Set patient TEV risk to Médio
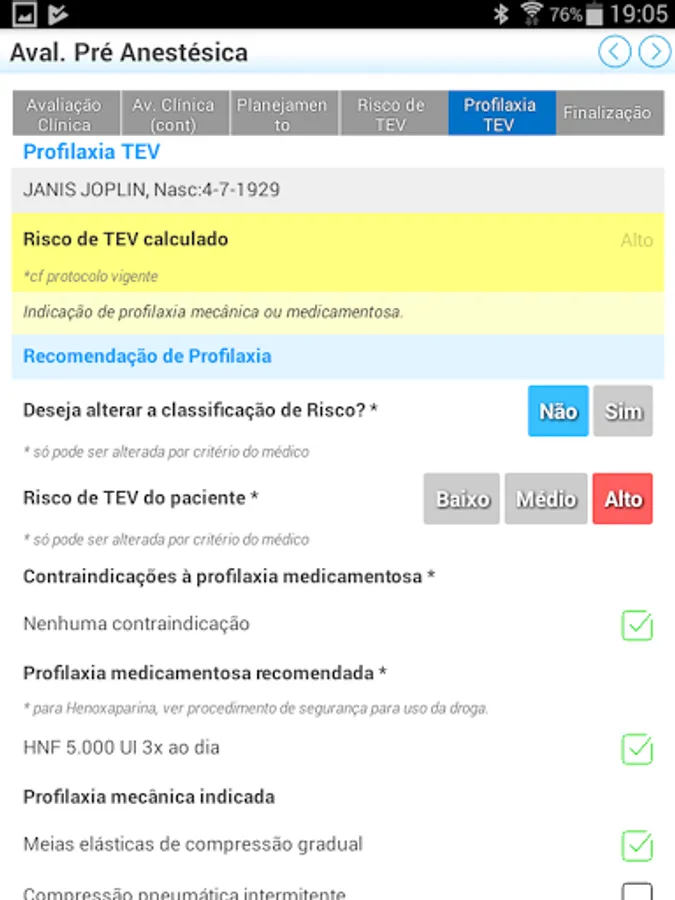 [545, 499]
